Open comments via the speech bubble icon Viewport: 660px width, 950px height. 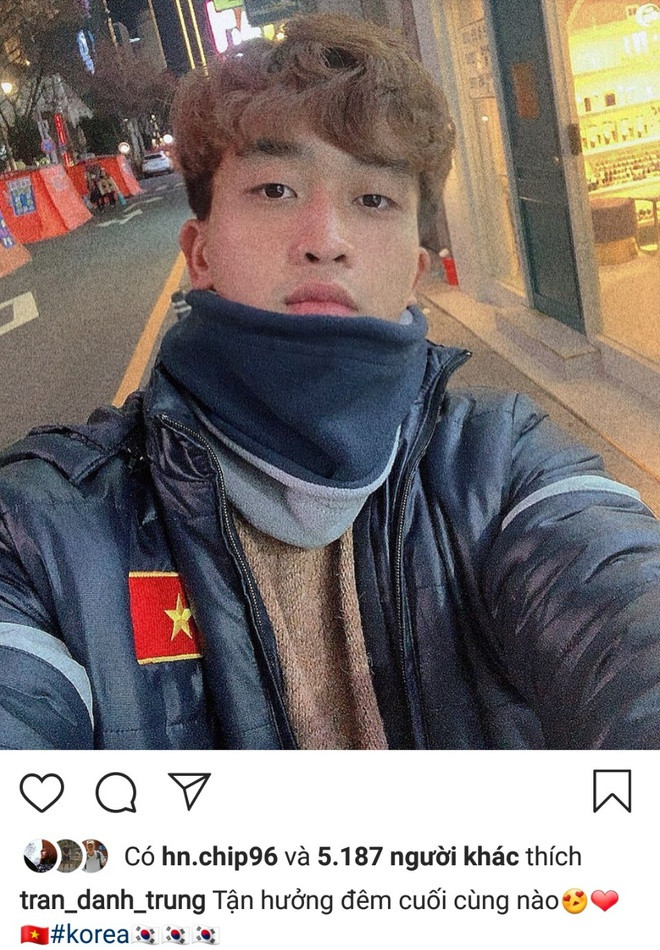(x=116, y=792)
